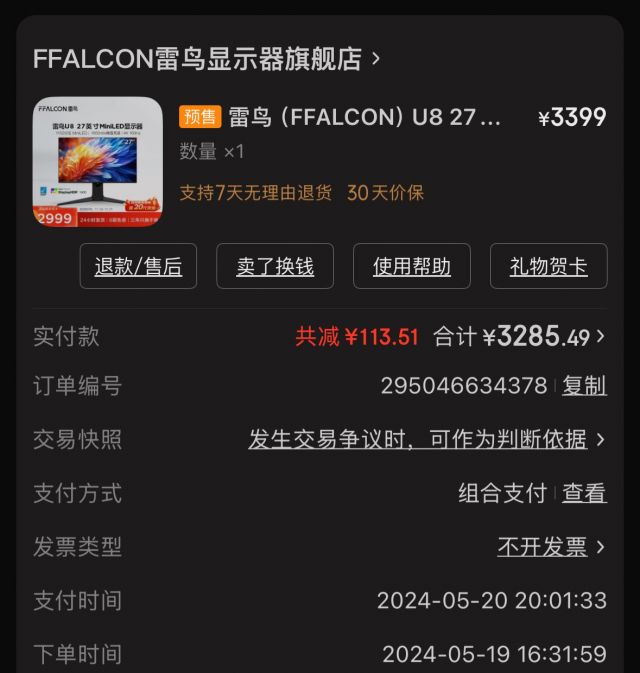
Task: Select the 礼物贺卡 button
Action: tap(548, 267)
